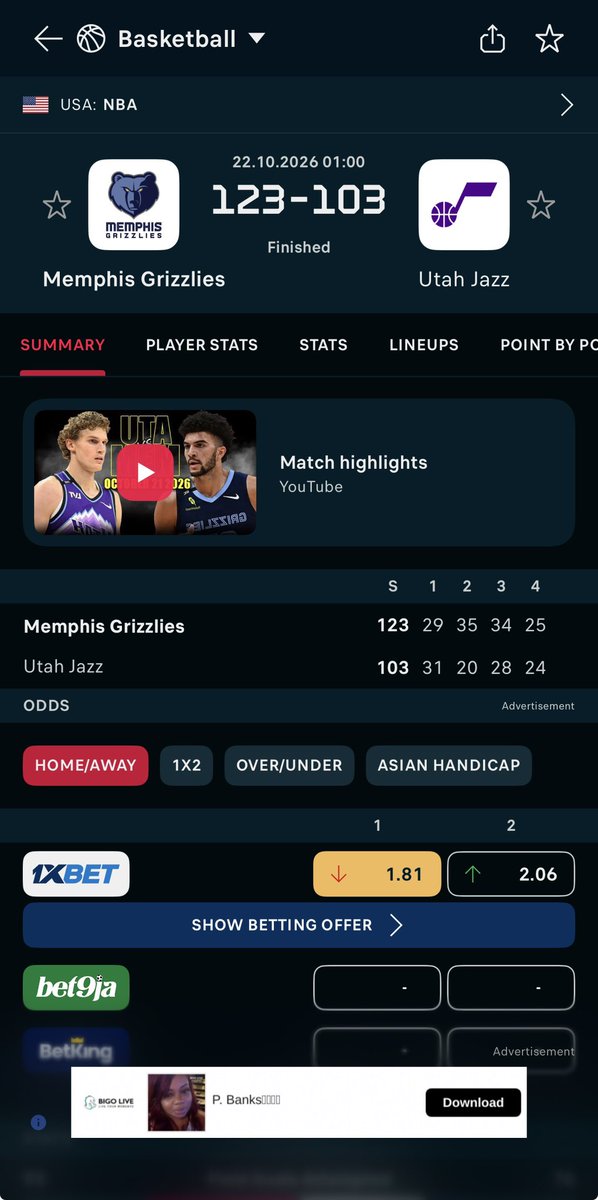Play the Match highlights video
598x1200 pixels.
145,472
